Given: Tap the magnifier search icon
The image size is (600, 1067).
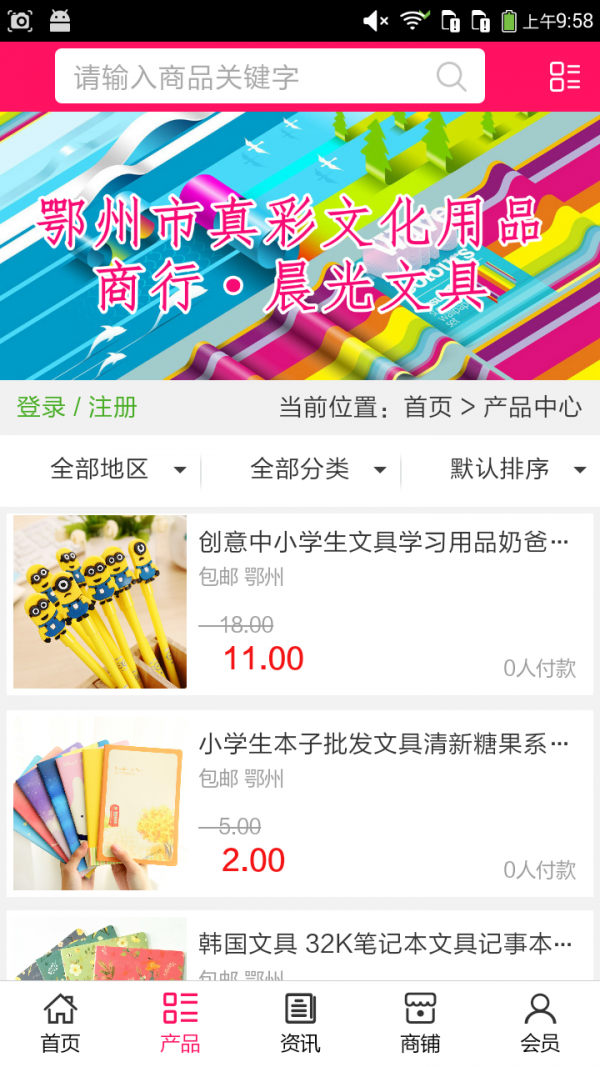Looking at the screenshot, I should coord(451,77).
